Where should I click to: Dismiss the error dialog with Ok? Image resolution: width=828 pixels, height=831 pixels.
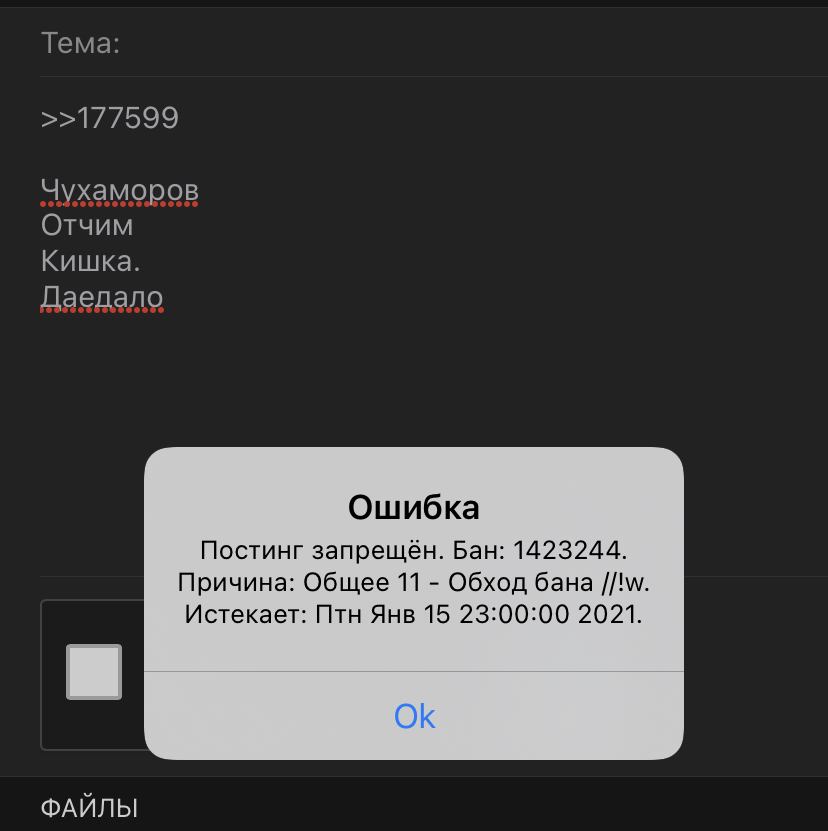(414, 716)
